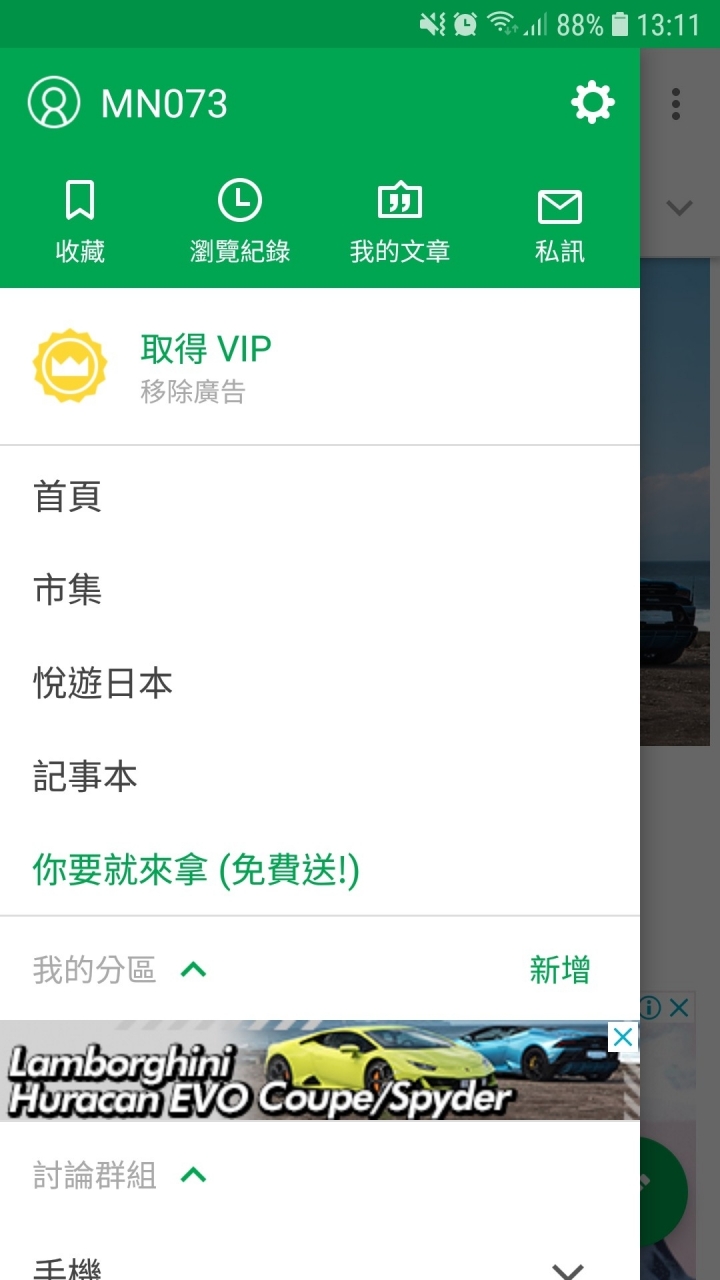Collapse the 討論群組 section
Screen dimensions: 720x1280
pos(193,1175)
